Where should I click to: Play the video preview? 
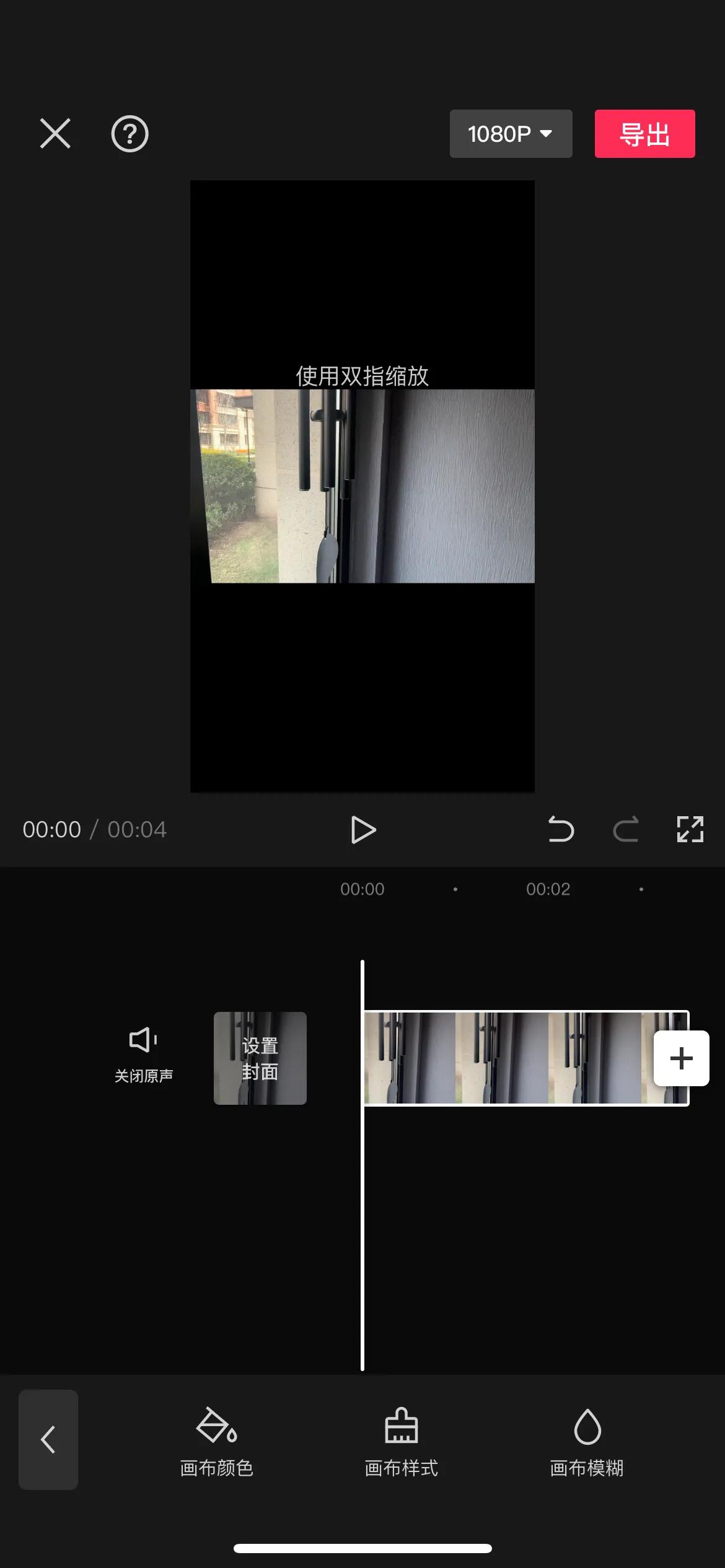pyautogui.click(x=363, y=830)
